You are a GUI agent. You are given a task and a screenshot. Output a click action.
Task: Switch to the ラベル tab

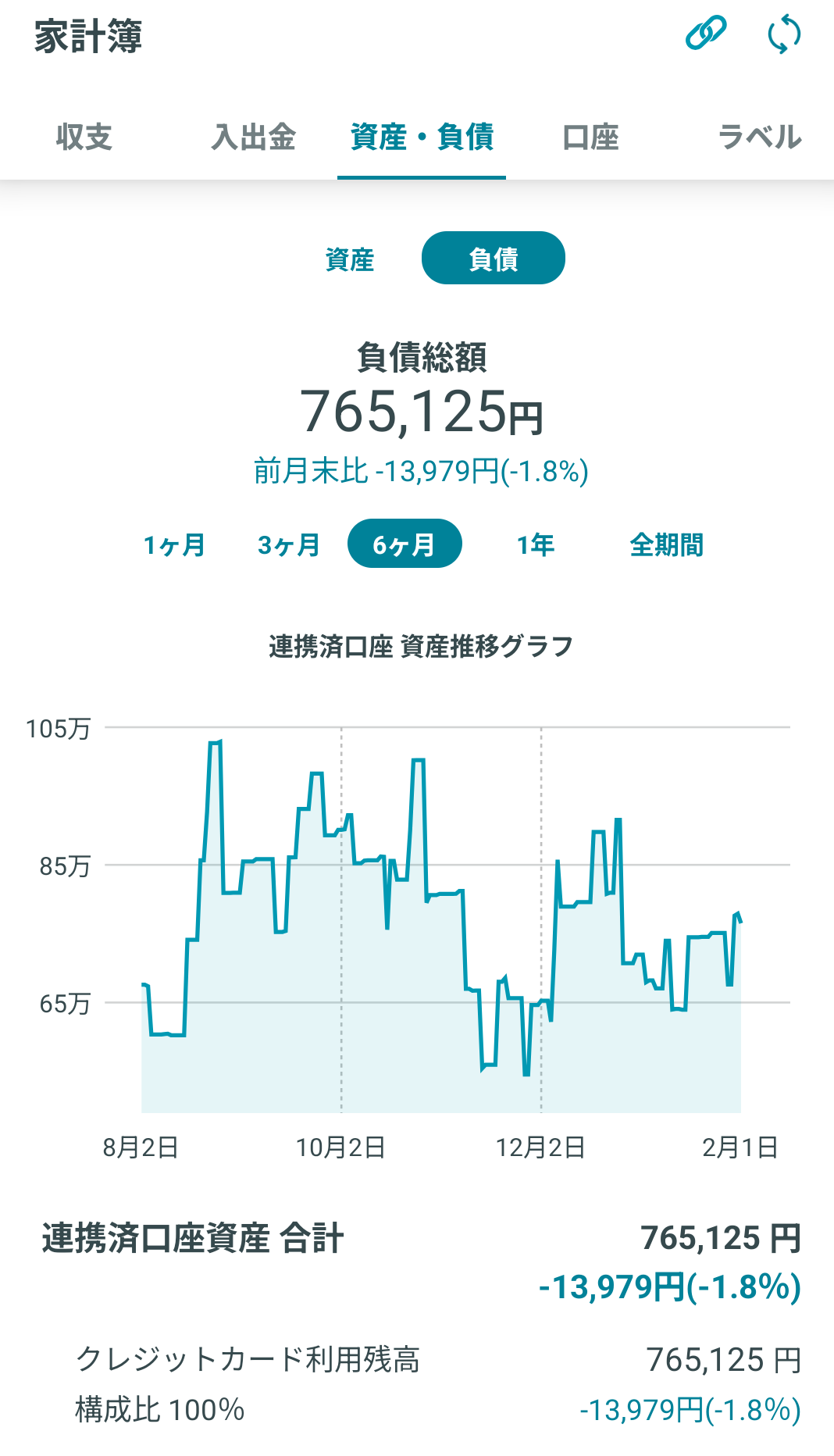[759, 137]
